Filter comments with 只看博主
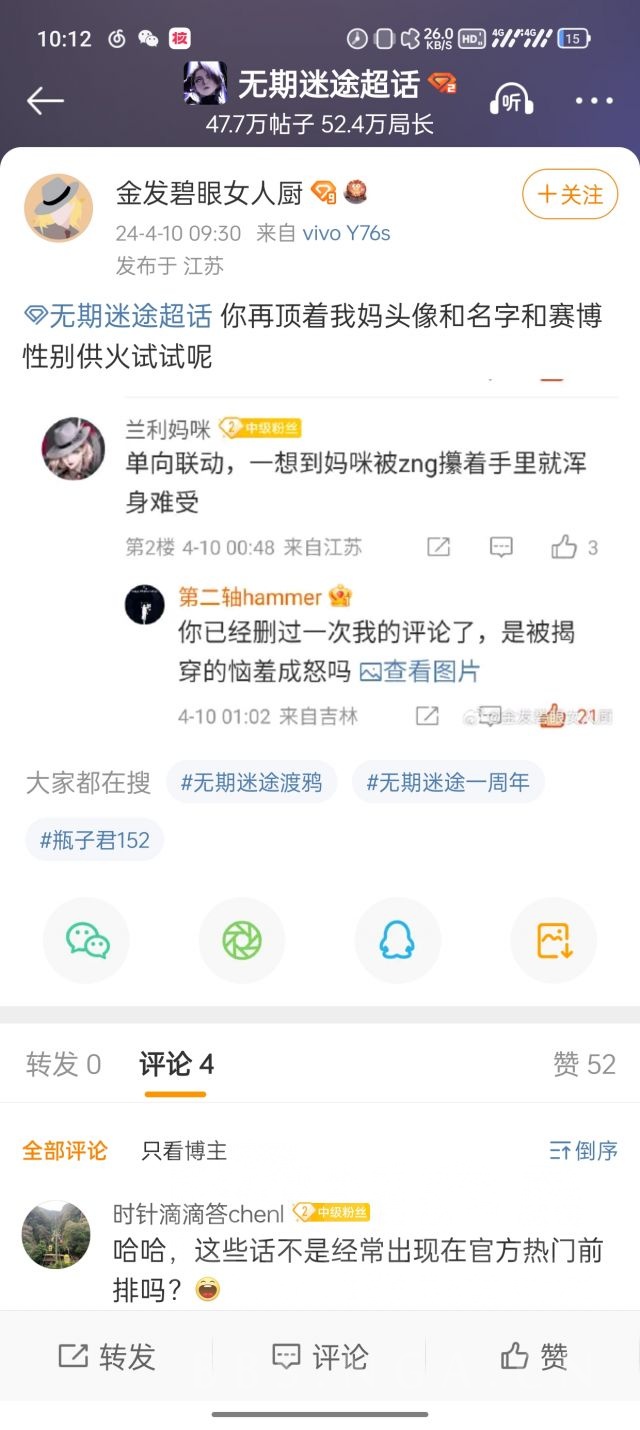This screenshot has height=1430, width=640. [x=184, y=1151]
